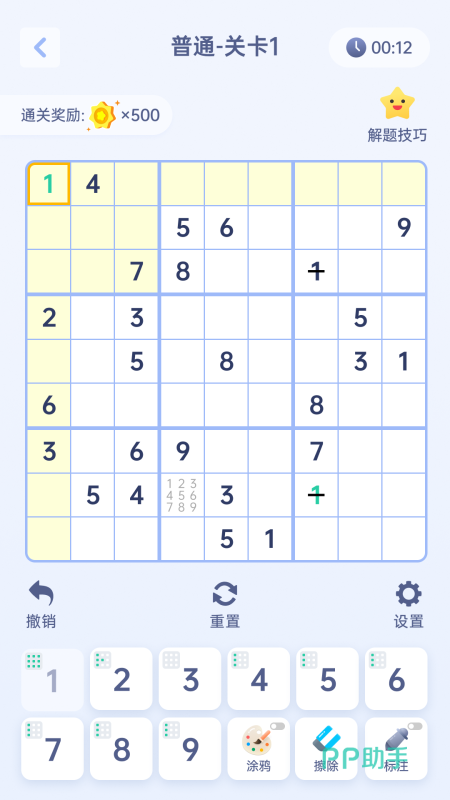Enter digit 5 from the keypad

coord(327,679)
